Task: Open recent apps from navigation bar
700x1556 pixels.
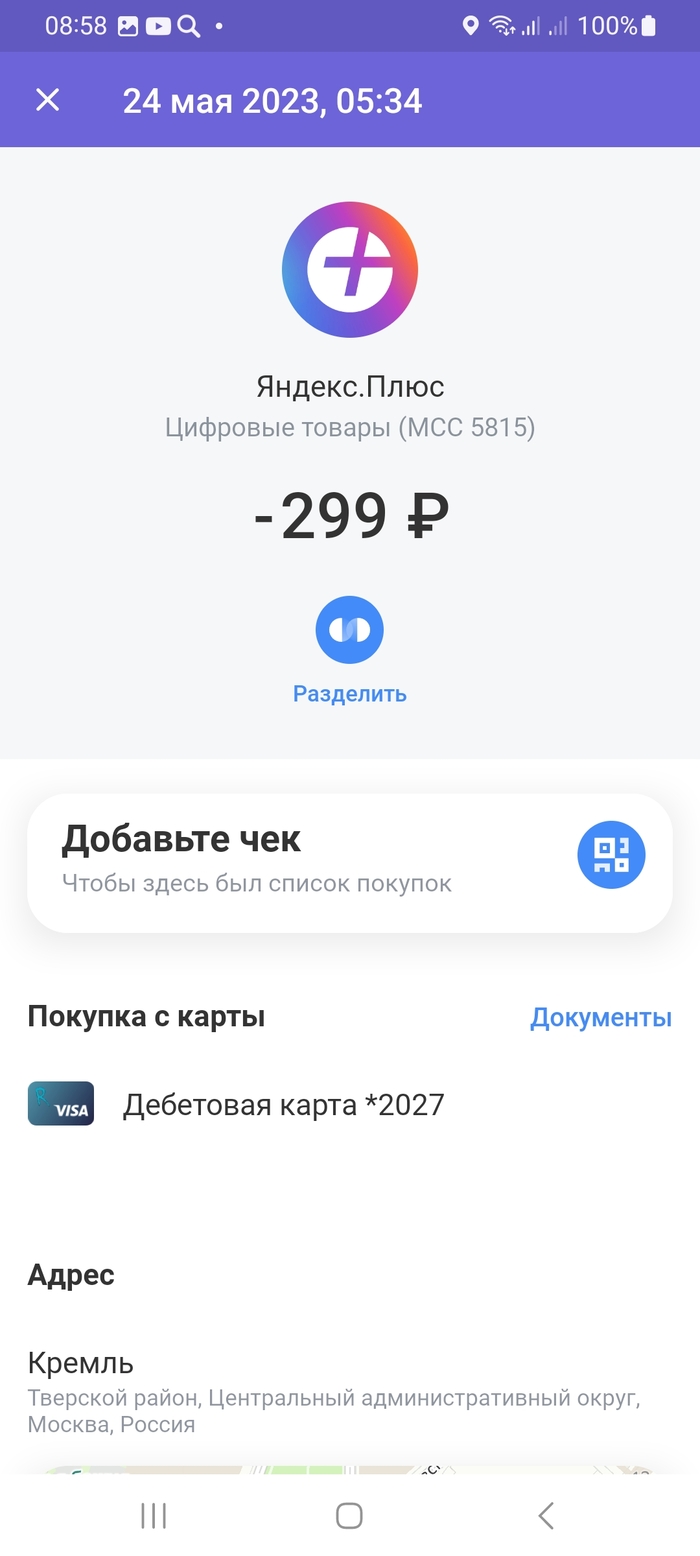Action: [x=153, y=1516]
